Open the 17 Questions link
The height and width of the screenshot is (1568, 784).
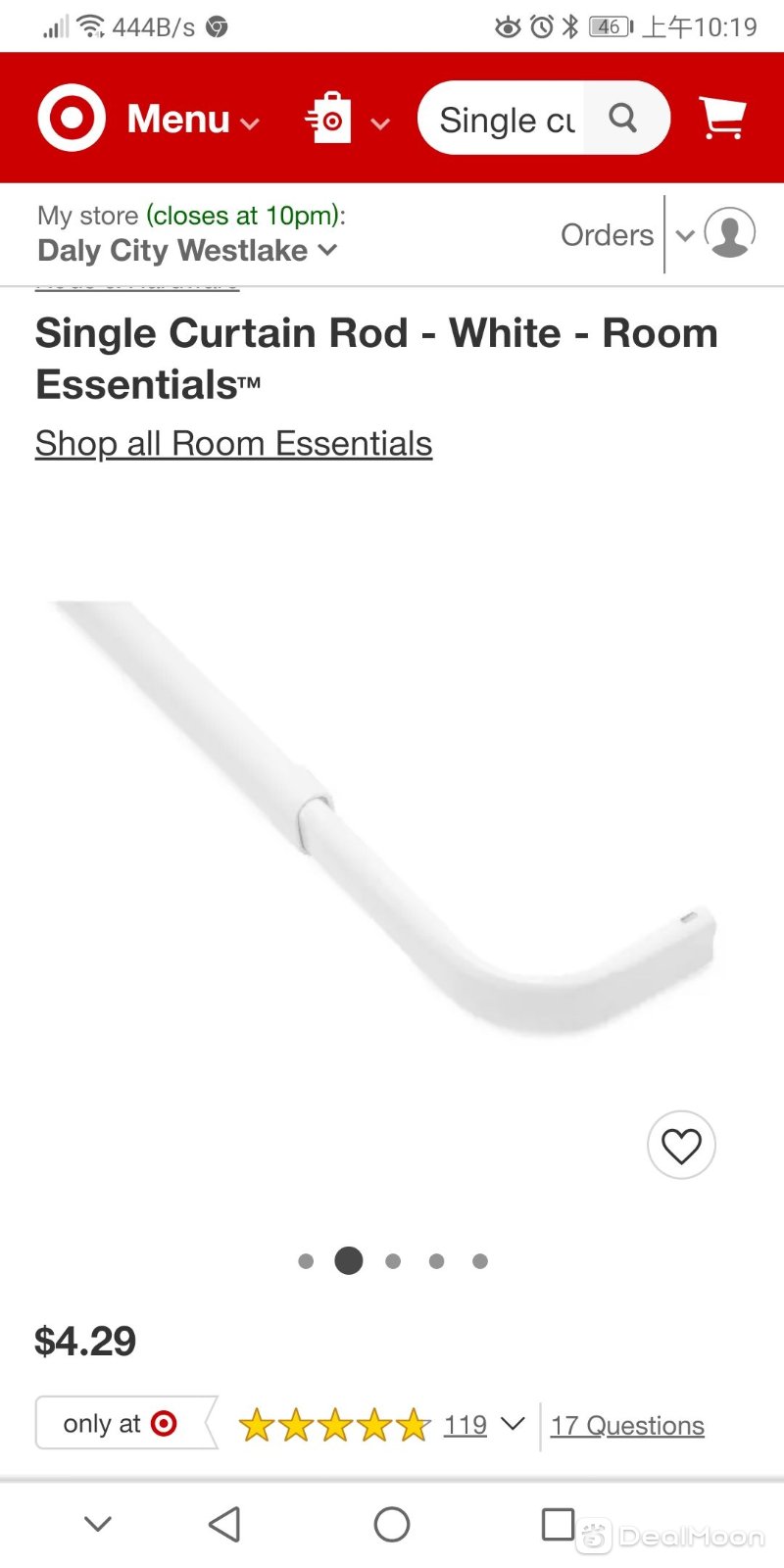click(627, 1426)
